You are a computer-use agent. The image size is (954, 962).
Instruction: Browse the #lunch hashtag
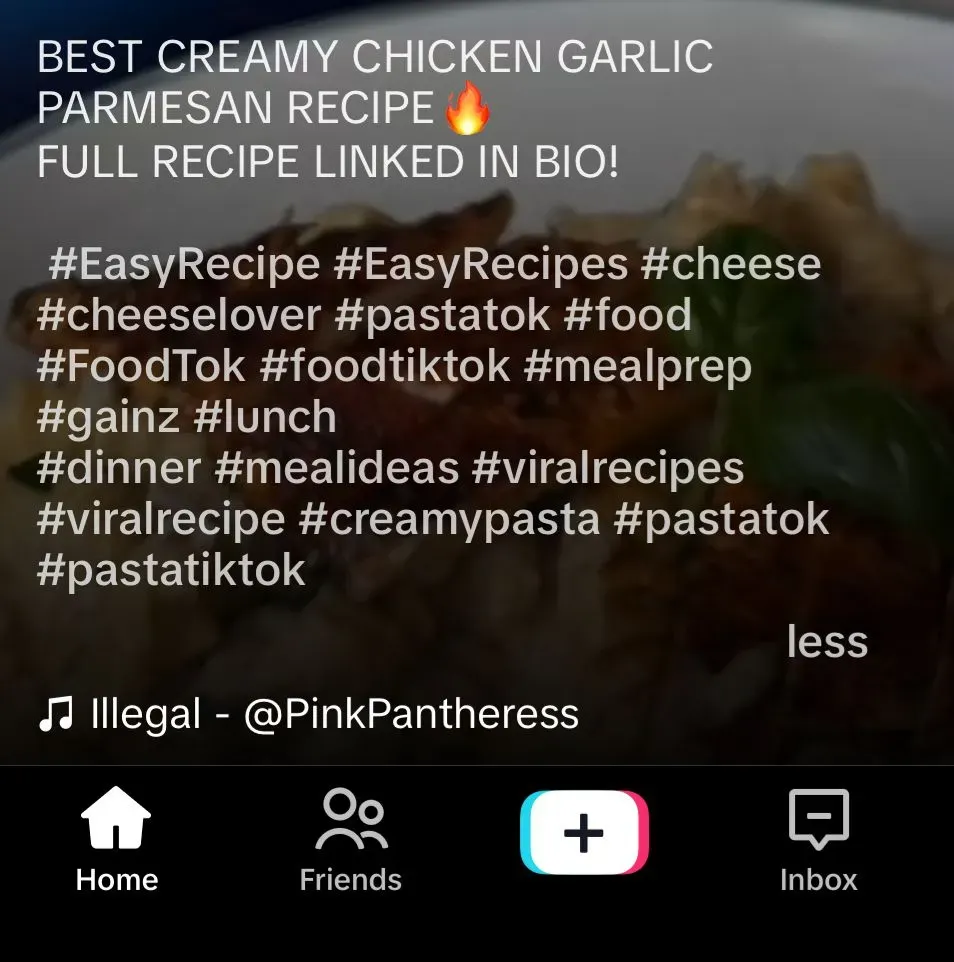pos(265,417)
